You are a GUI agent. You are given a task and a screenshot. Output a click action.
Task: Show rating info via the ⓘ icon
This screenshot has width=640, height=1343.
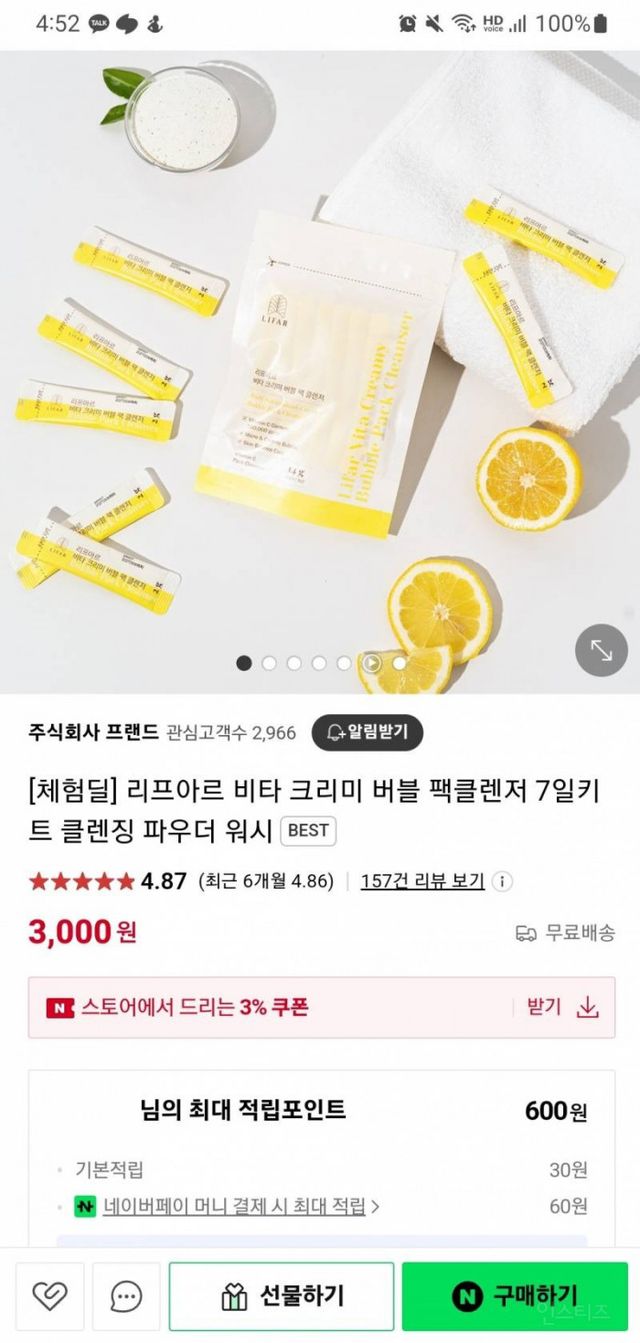[x=503, y=882]
